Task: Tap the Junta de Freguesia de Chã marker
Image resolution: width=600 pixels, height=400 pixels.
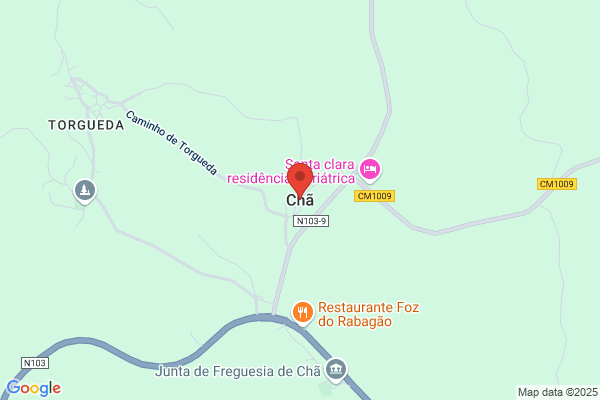Action: tap(336, 370)
